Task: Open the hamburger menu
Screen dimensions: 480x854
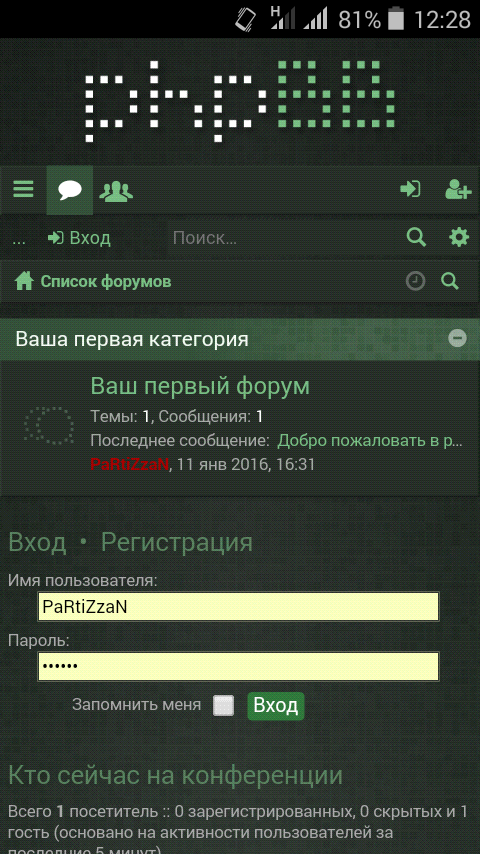Action: pyautogui.click(x=23, y=190)
